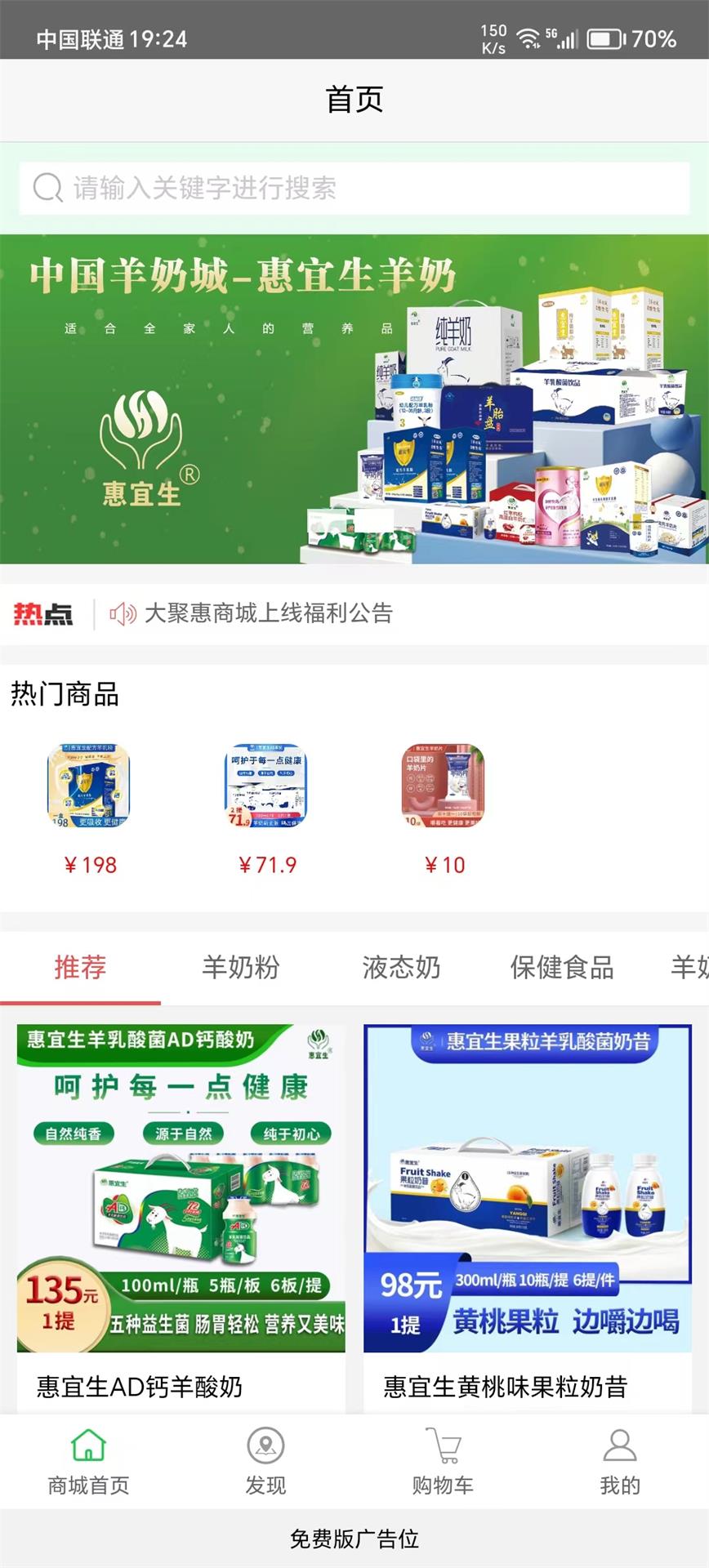The width and height of the screenshot is (709, 1568).
Task: Tap the 热点 hot-topic label icon
Action: click(45, 614)
